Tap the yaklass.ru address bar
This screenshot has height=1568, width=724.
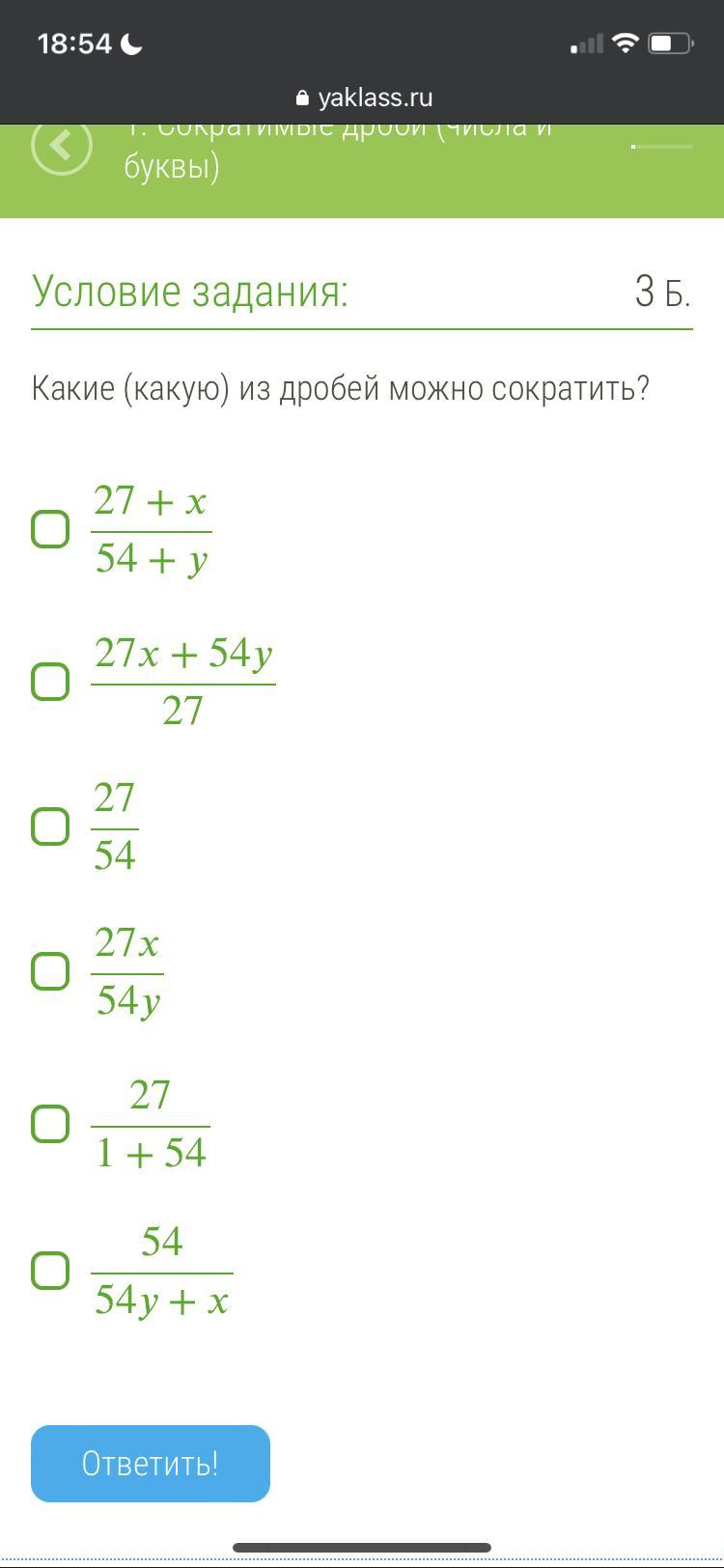click(363, 98)
